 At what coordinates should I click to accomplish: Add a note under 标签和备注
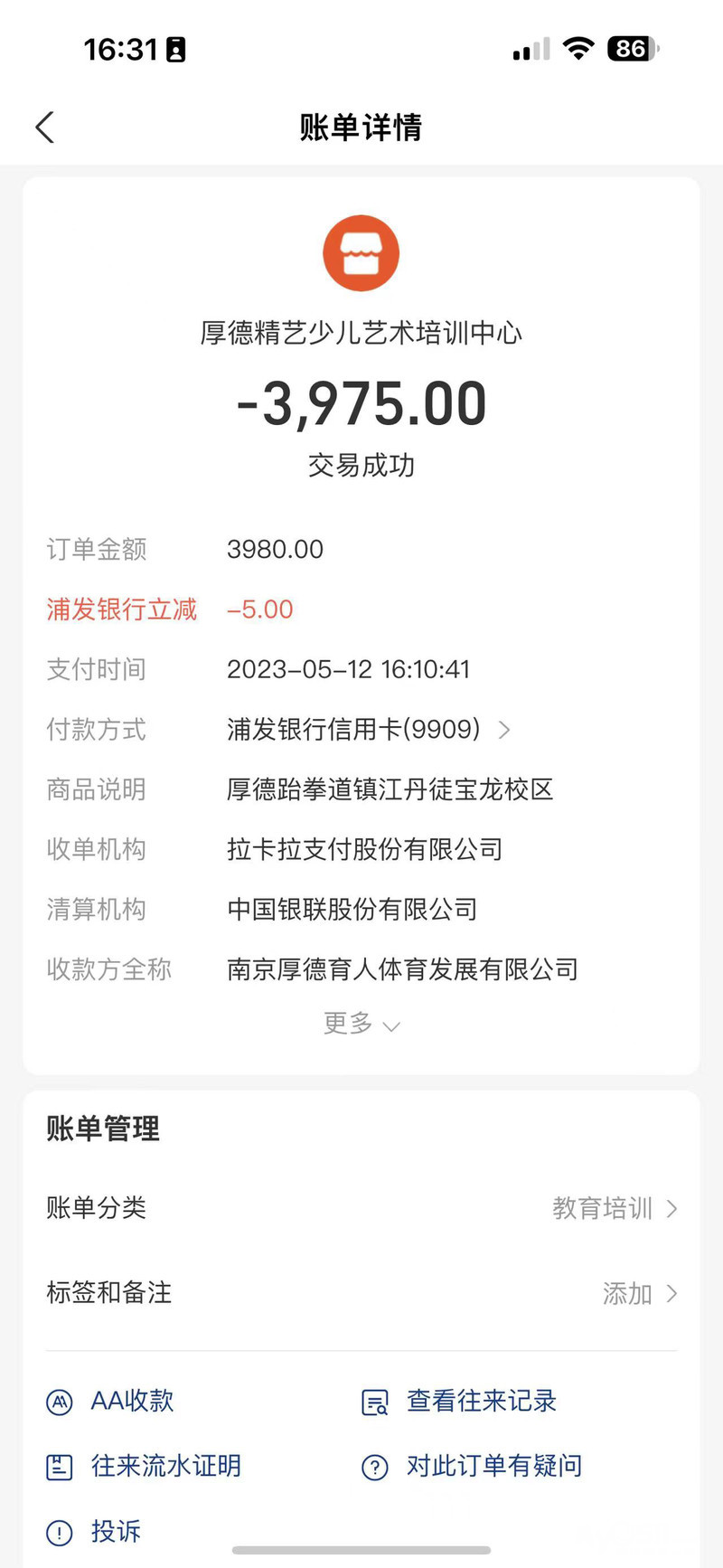pos(361,1293)
